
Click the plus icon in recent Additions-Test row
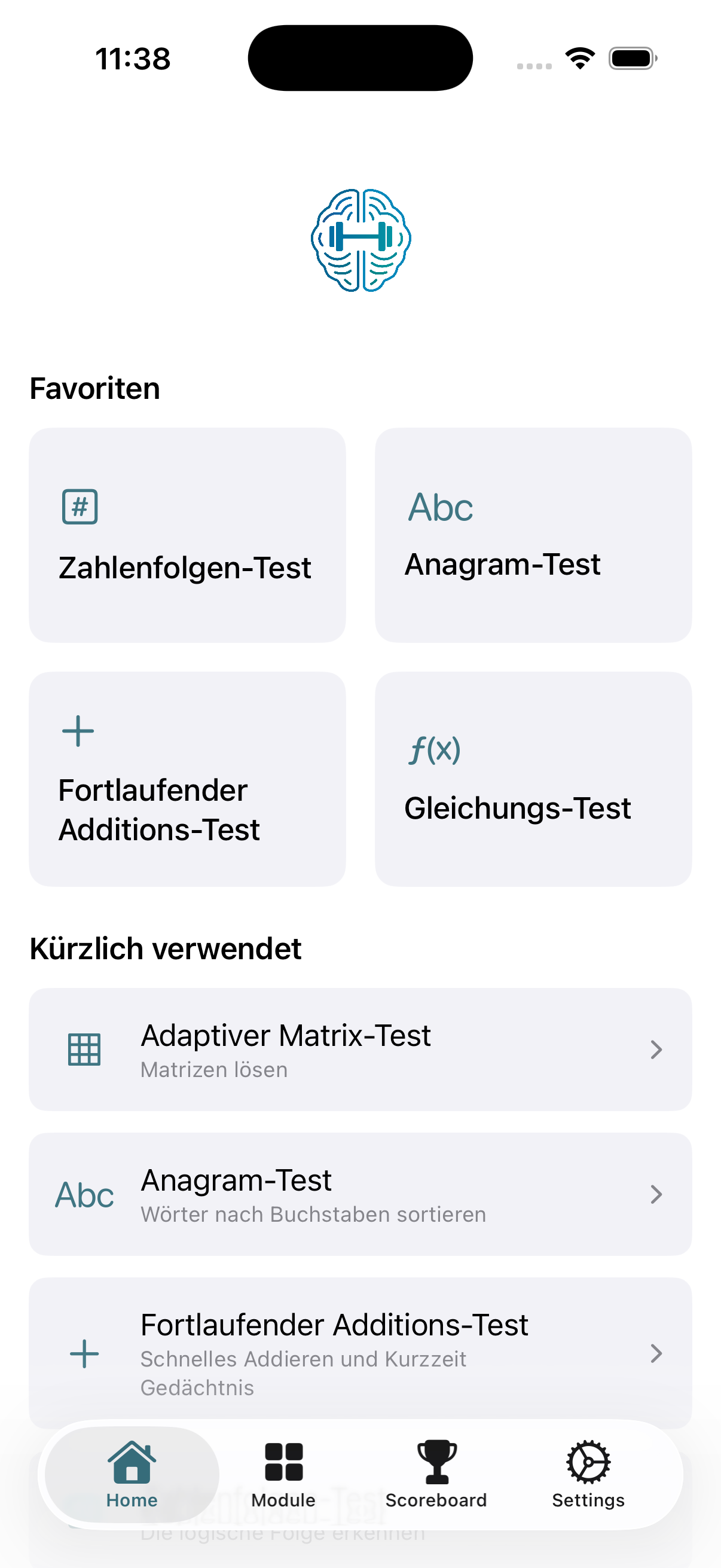coord(84,1354)
